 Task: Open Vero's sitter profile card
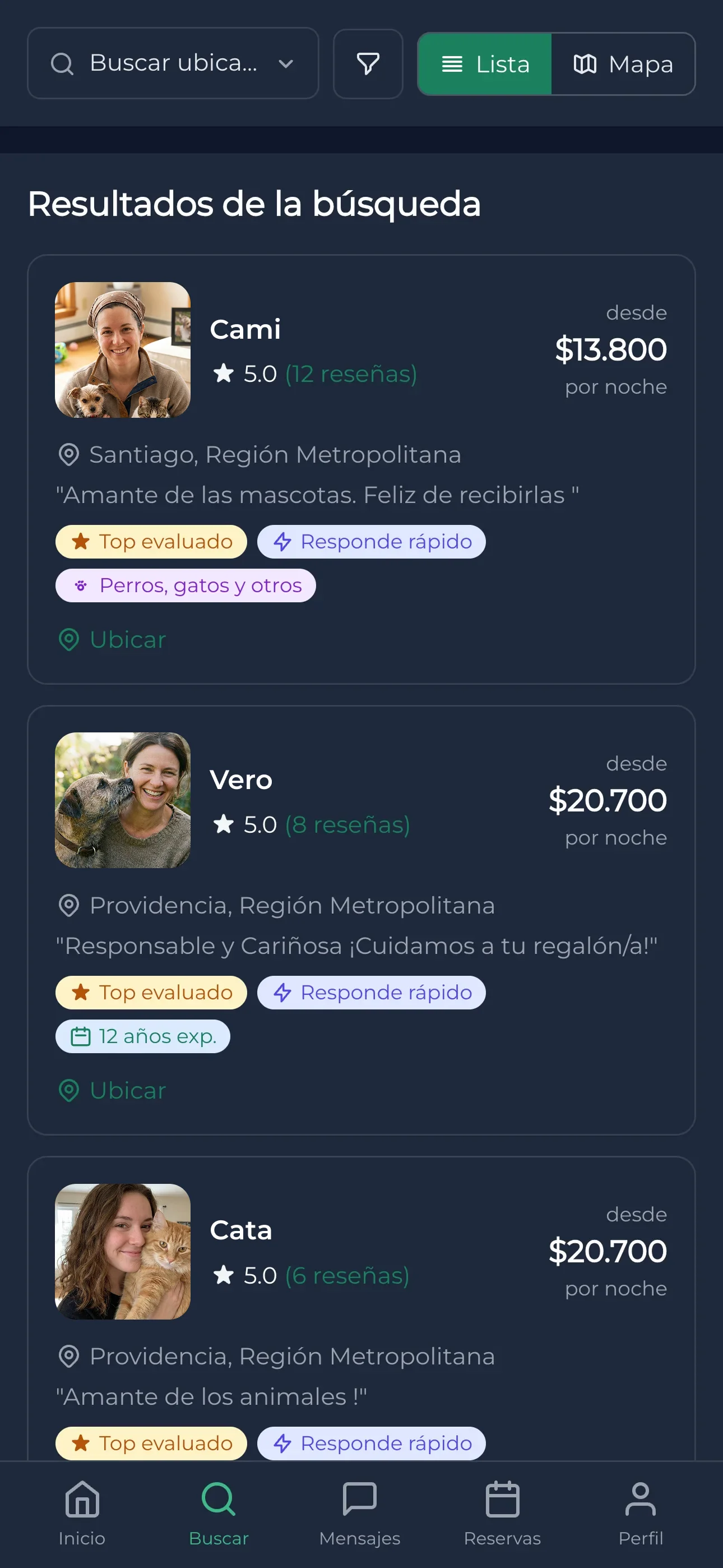tap(241, 780)
